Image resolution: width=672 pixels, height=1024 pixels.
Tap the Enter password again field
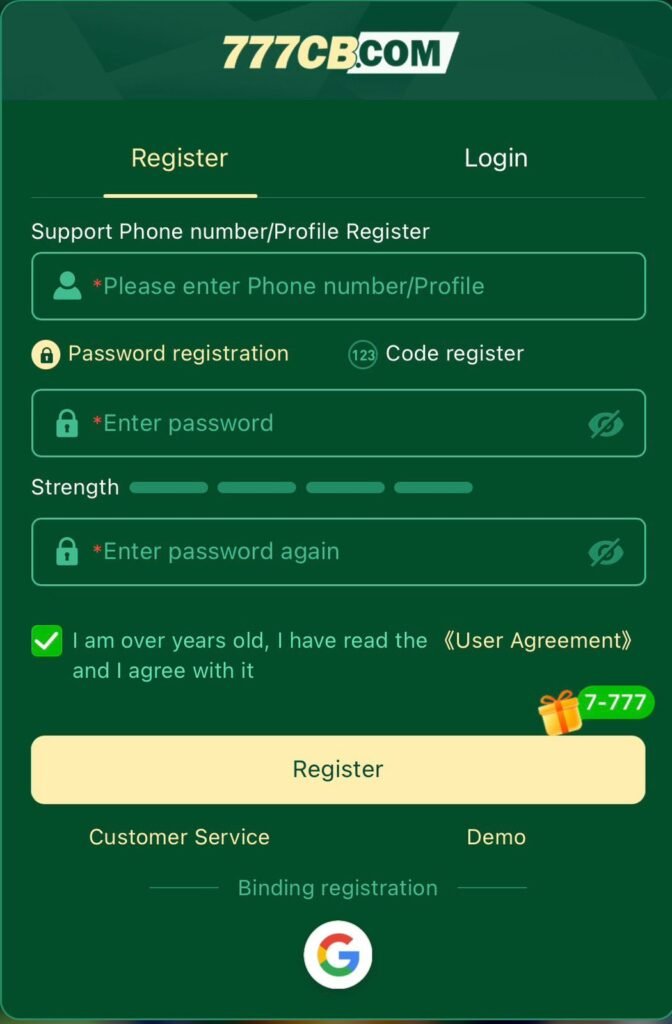tap(320, 551)
